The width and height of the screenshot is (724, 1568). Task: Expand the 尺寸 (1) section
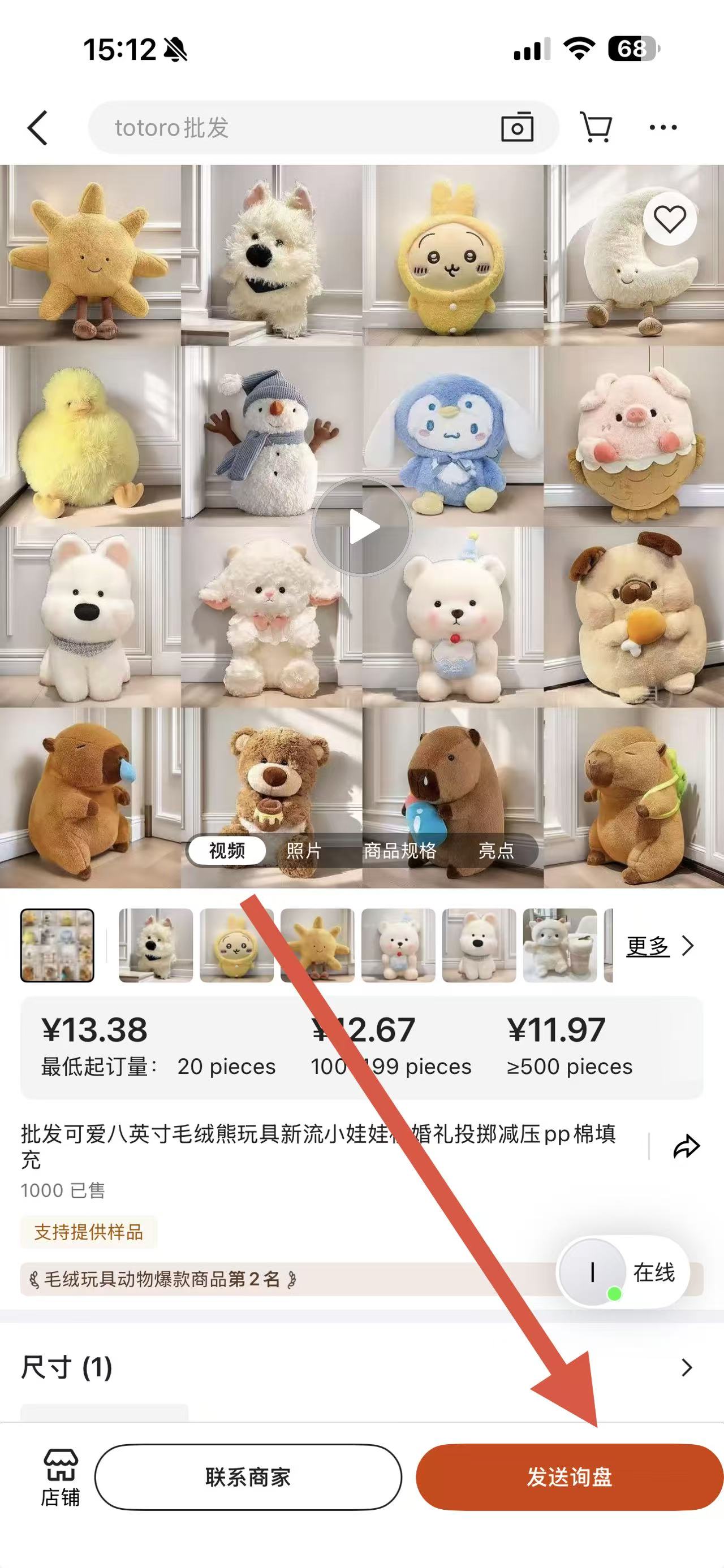pyautogui.click(x=686, y=1368)
